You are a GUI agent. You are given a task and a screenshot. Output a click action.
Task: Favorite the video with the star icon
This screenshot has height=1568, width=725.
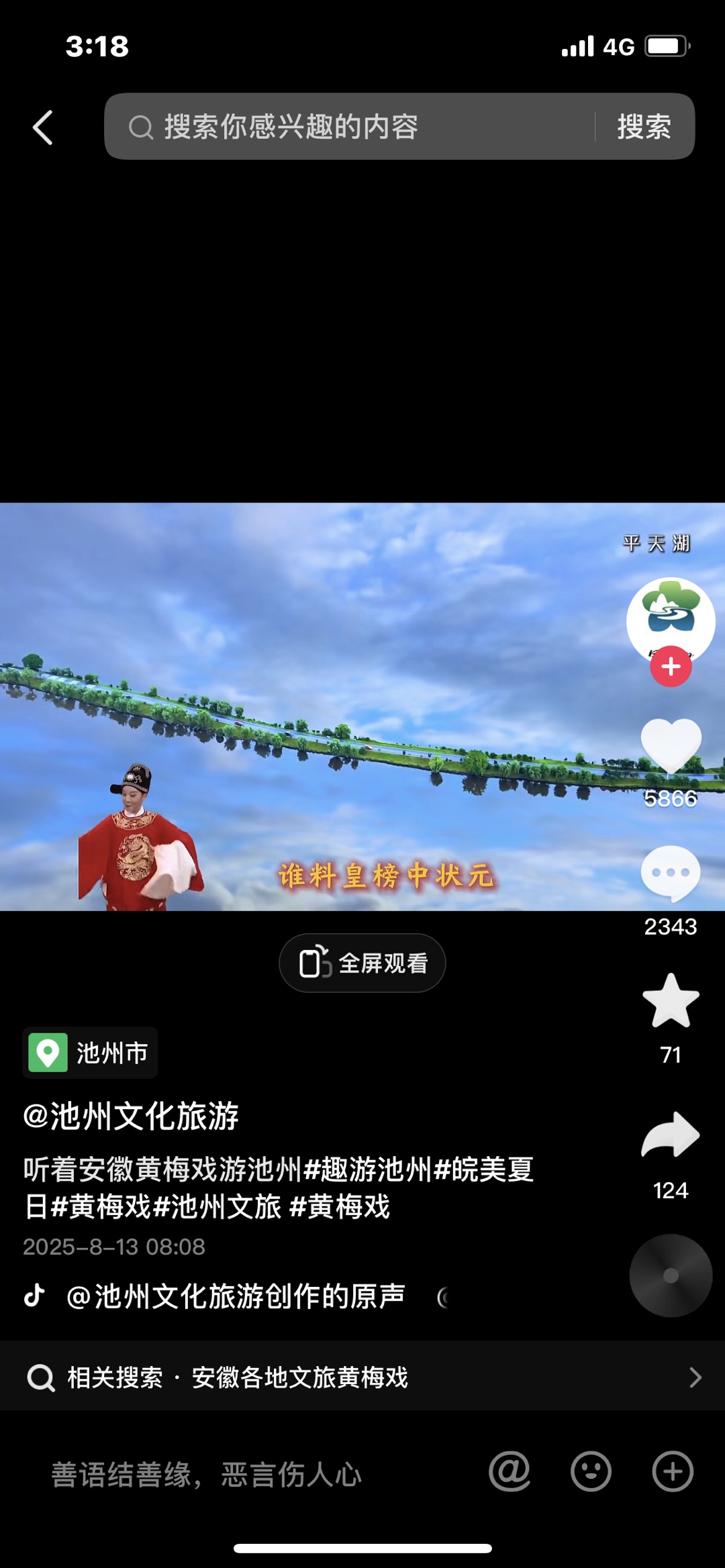coord(671,1000)
